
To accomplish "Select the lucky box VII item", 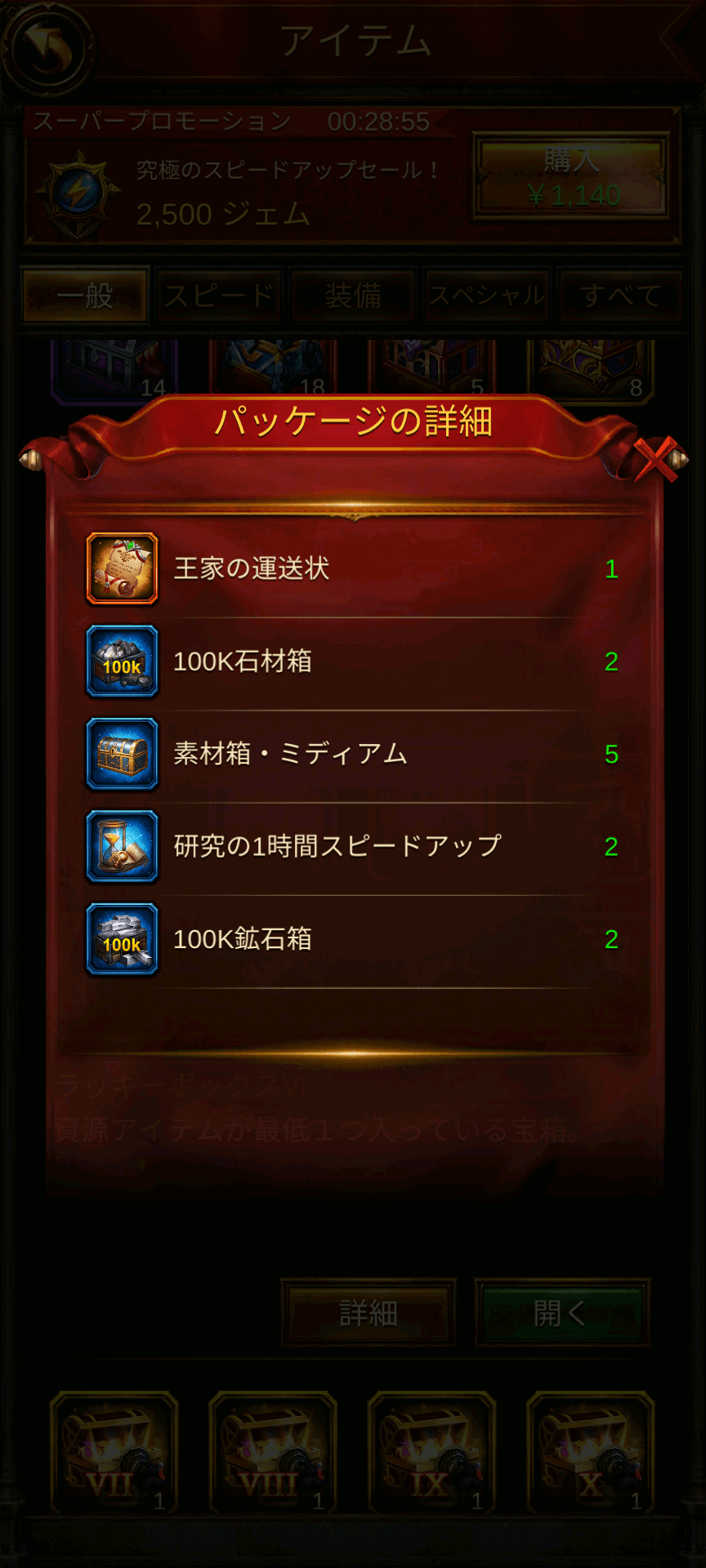I will (114, 1452).
